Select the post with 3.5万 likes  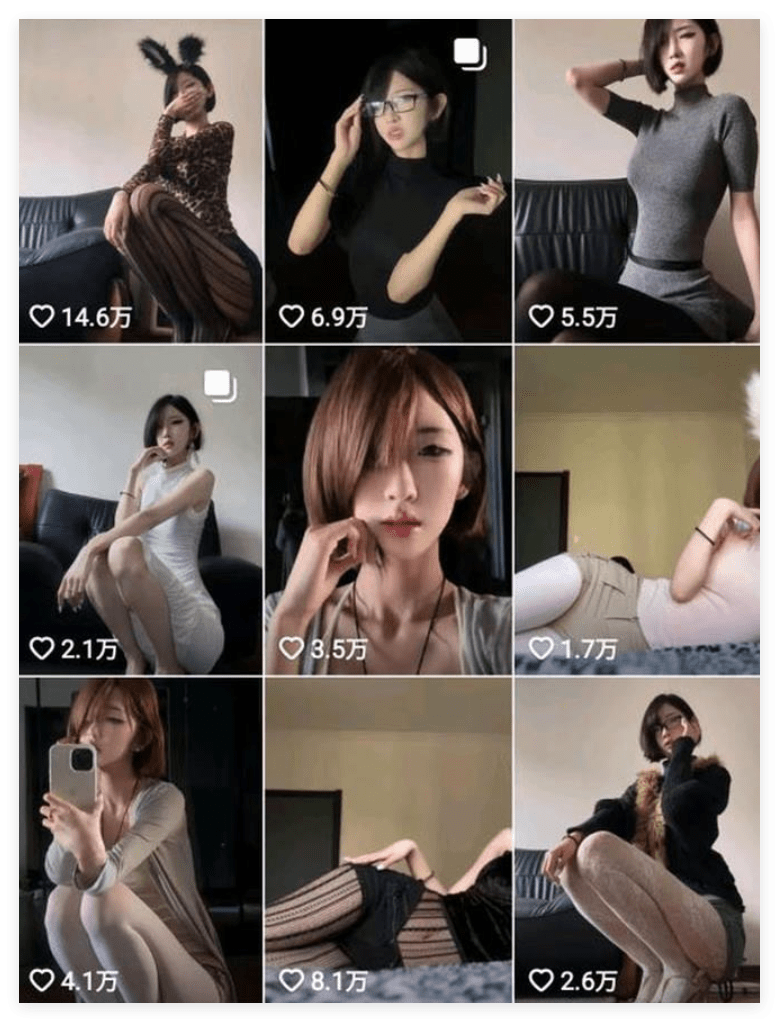pos(388,510)
